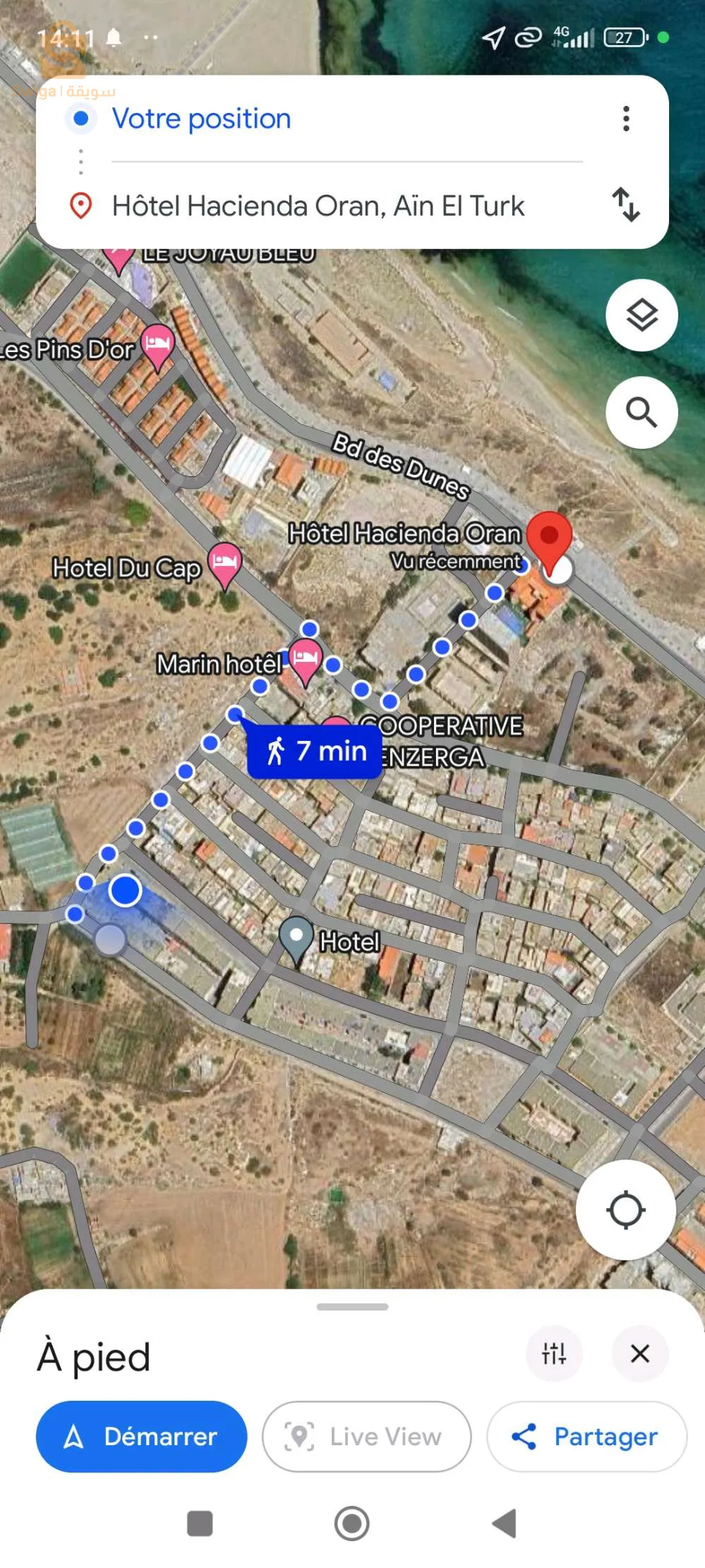Tap the 7 min walking route label

pos(315,752)
